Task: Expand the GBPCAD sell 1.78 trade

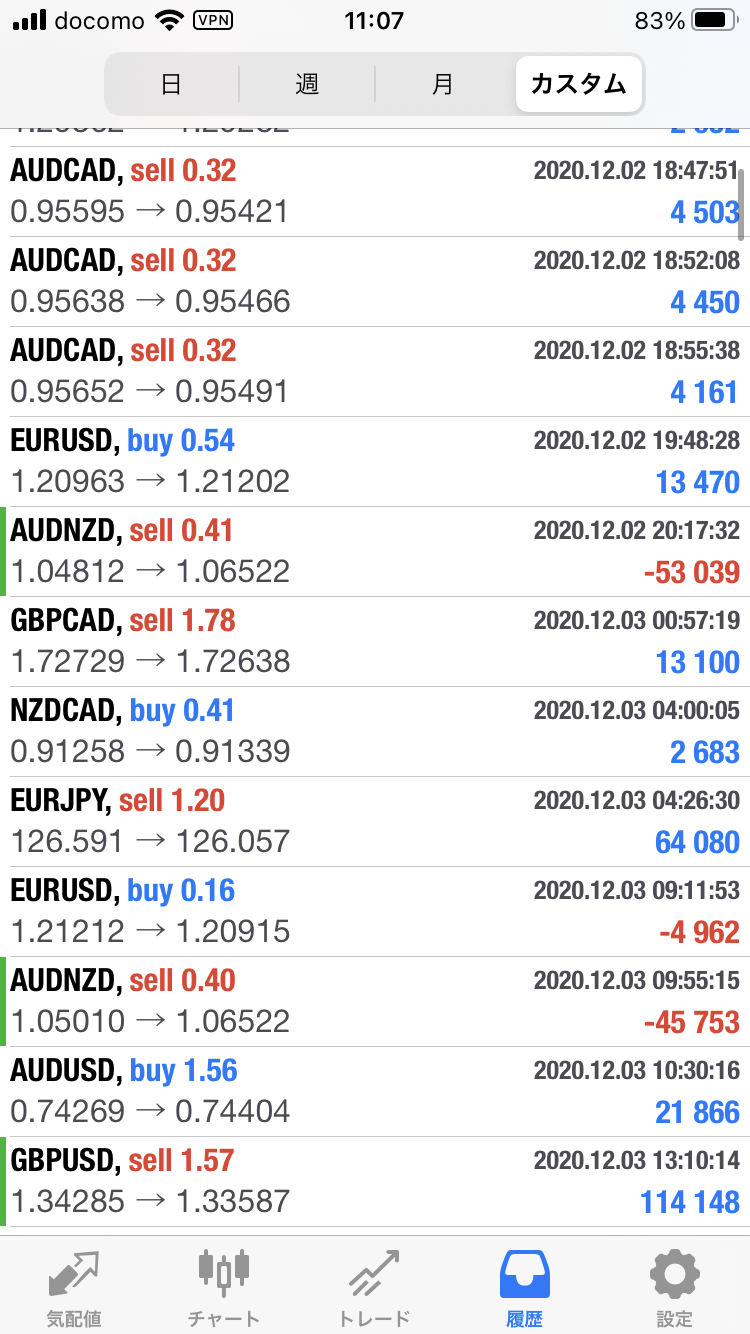Action: point(375,642)
